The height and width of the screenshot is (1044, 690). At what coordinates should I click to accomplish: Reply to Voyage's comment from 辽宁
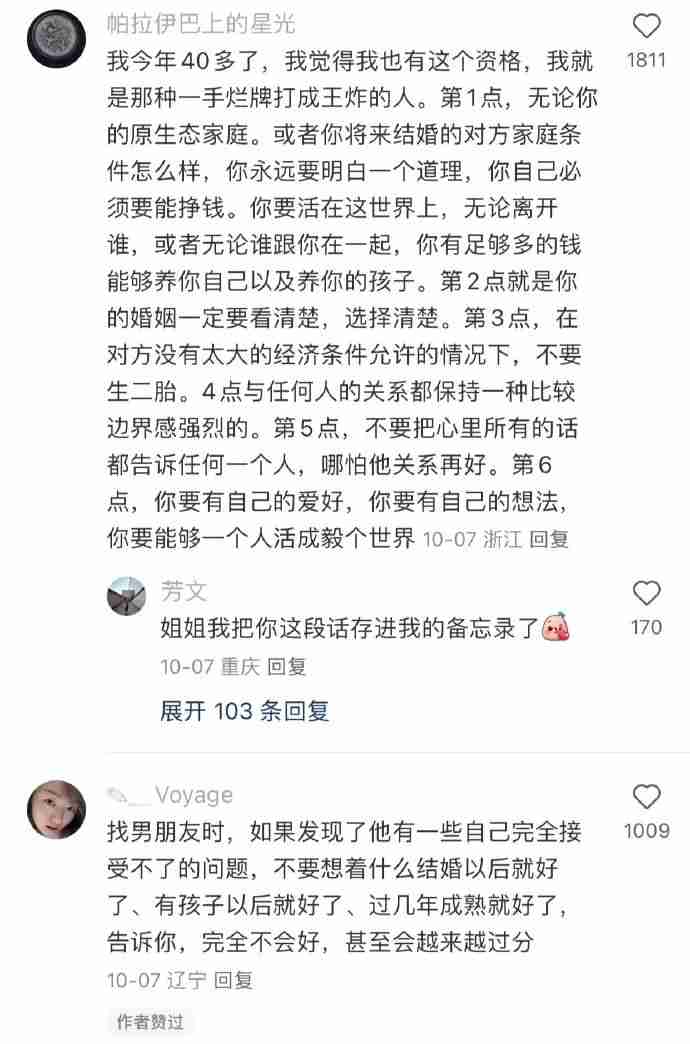coord(234,980)
